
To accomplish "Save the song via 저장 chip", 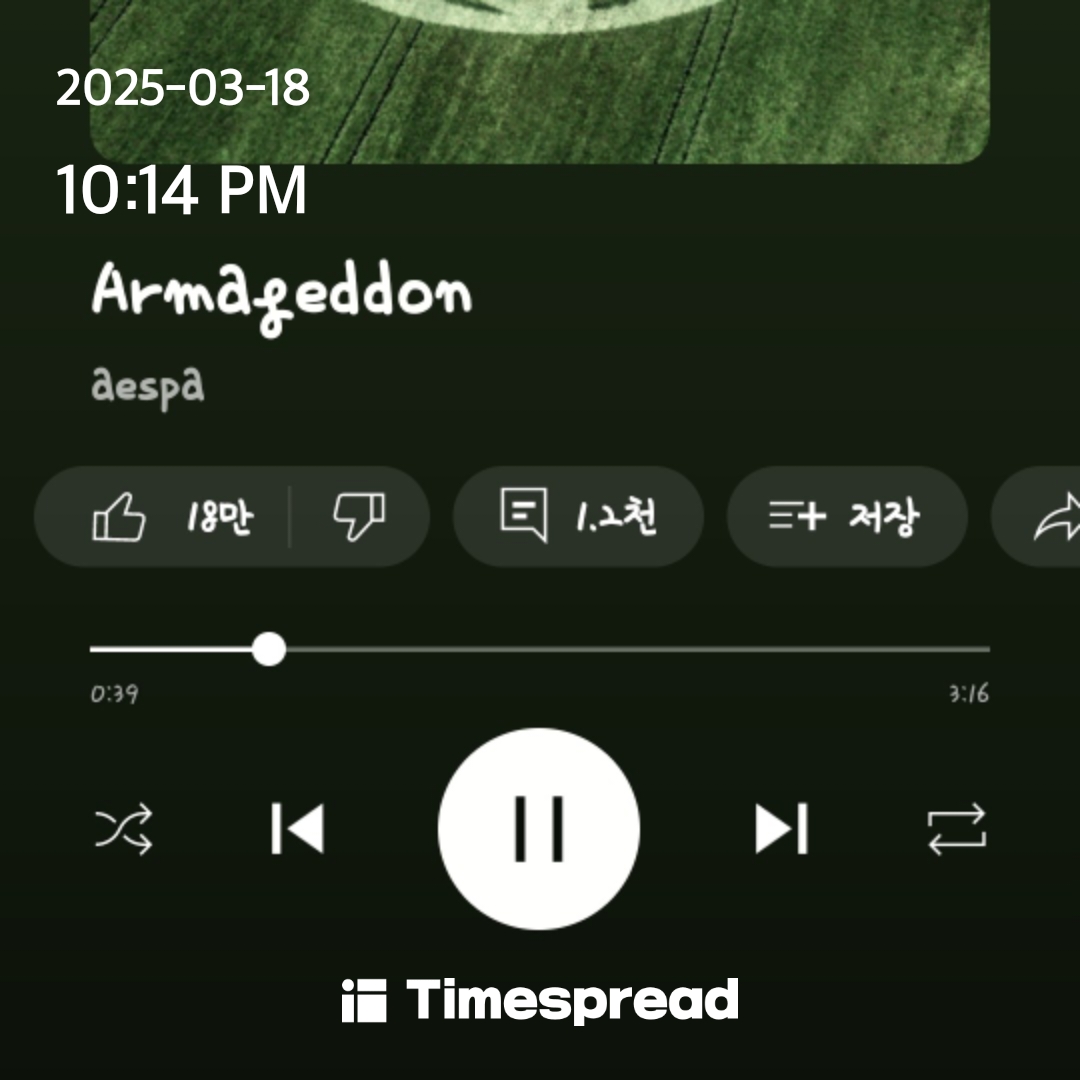I will coord(846,518).
